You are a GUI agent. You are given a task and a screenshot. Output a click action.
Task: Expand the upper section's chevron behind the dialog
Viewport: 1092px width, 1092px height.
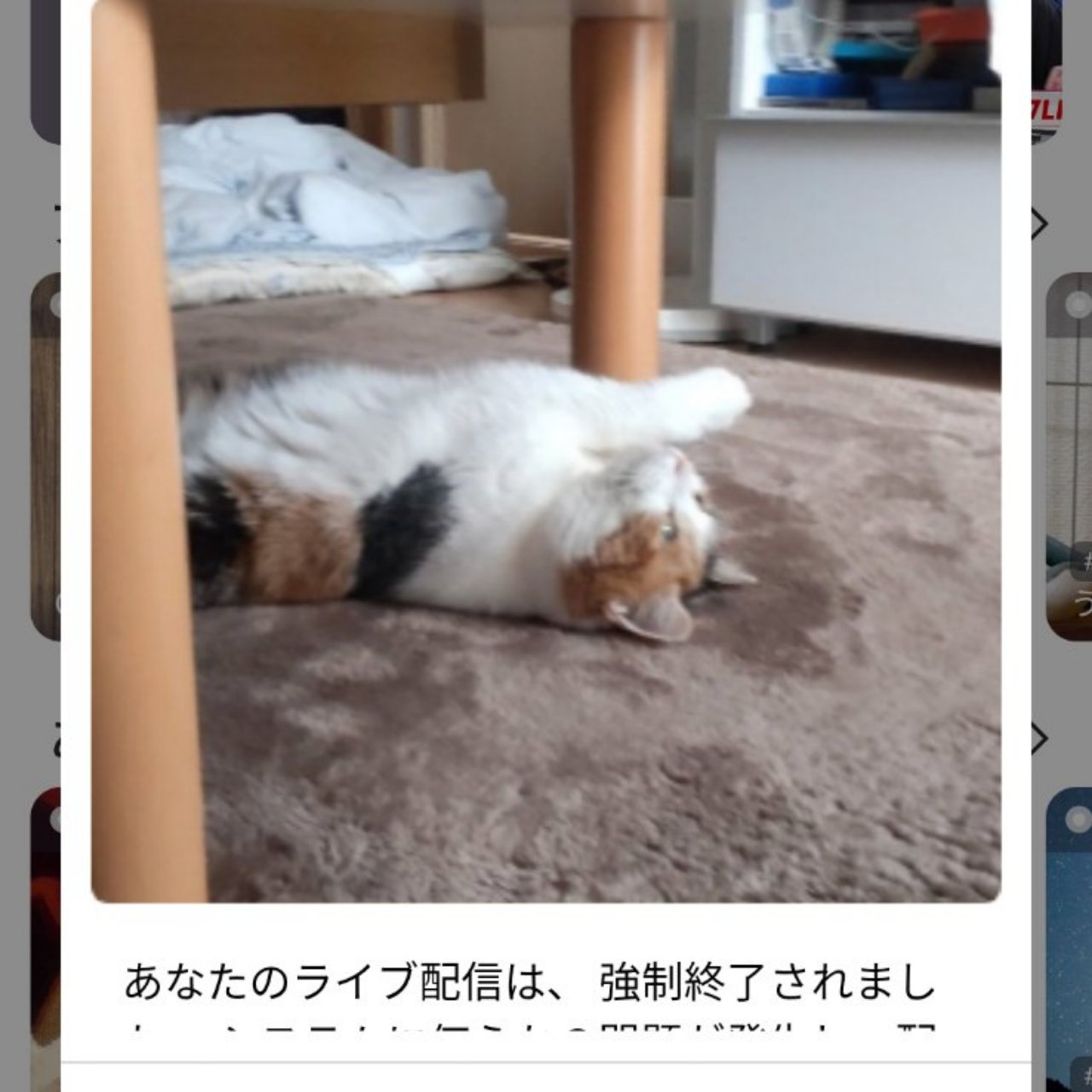tap(1039, 224)
